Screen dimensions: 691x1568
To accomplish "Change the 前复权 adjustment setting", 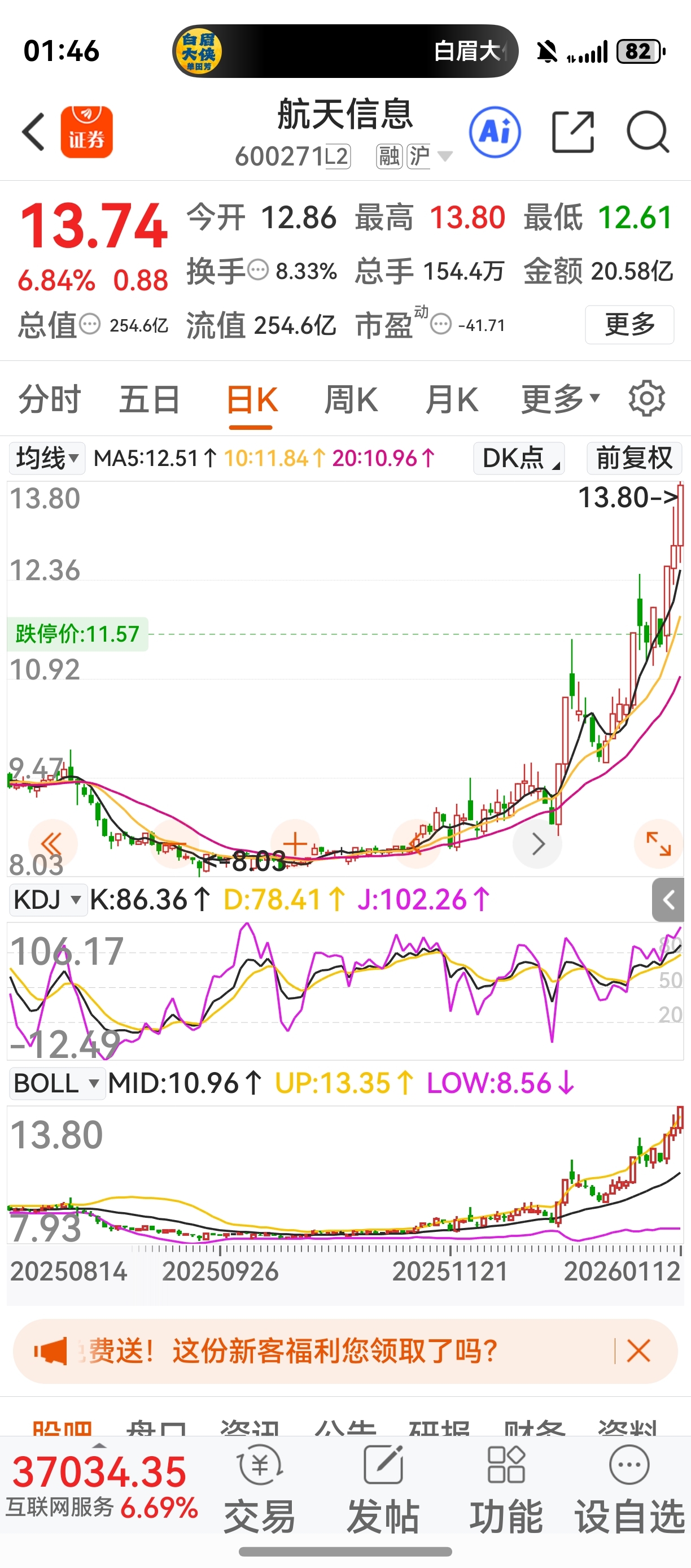I will (634, 458).
